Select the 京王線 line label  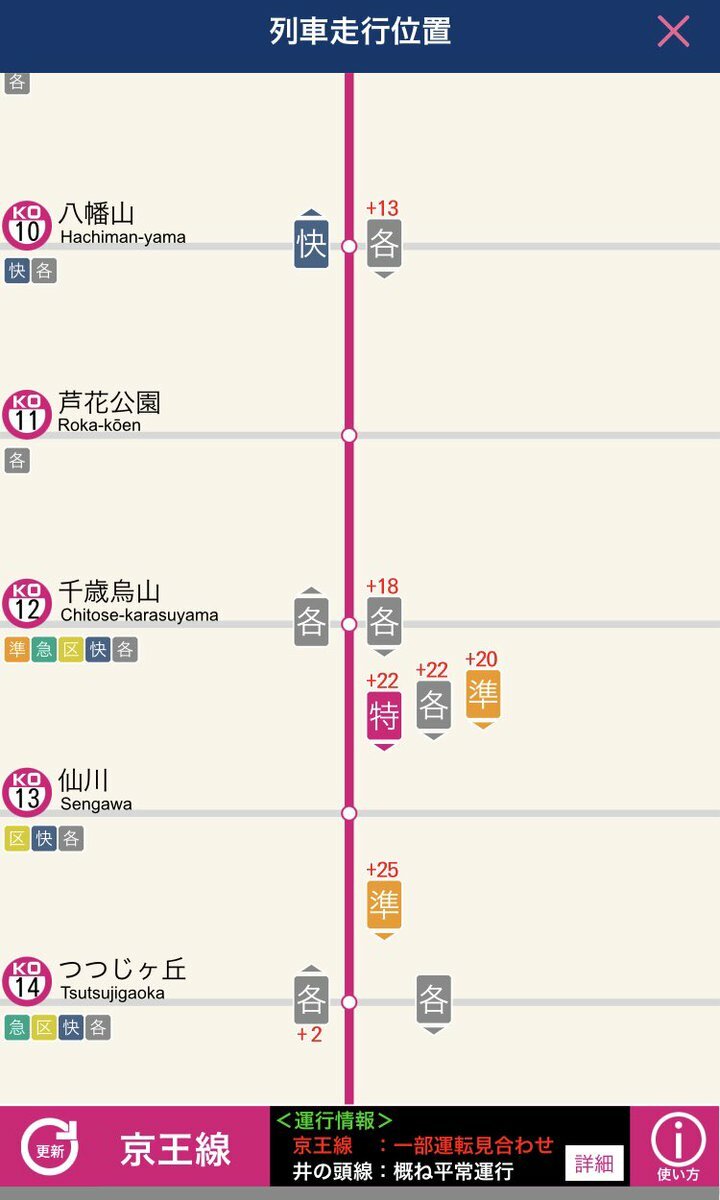point(176,1149)
